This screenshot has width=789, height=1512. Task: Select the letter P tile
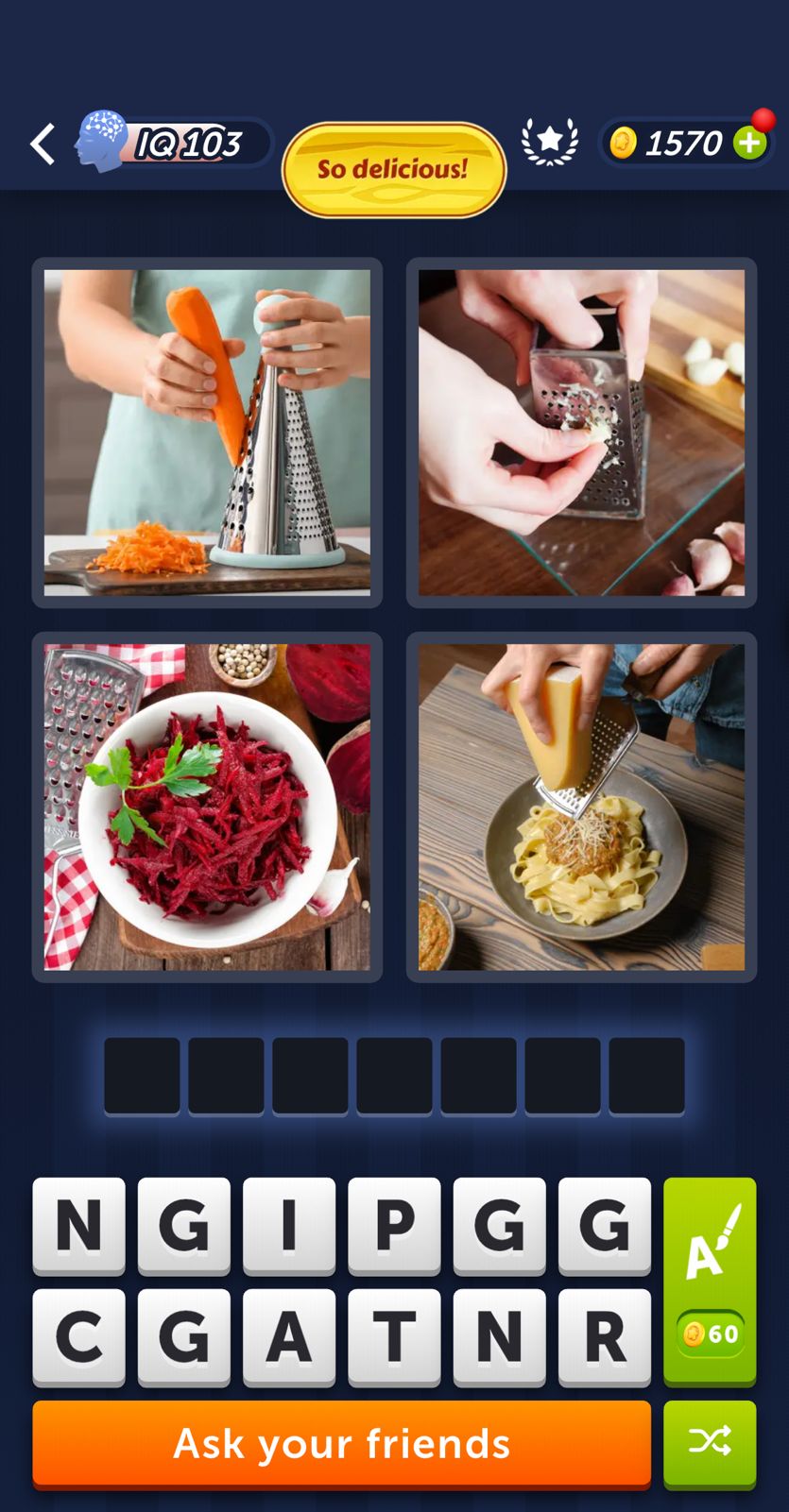coord(394,1225)
